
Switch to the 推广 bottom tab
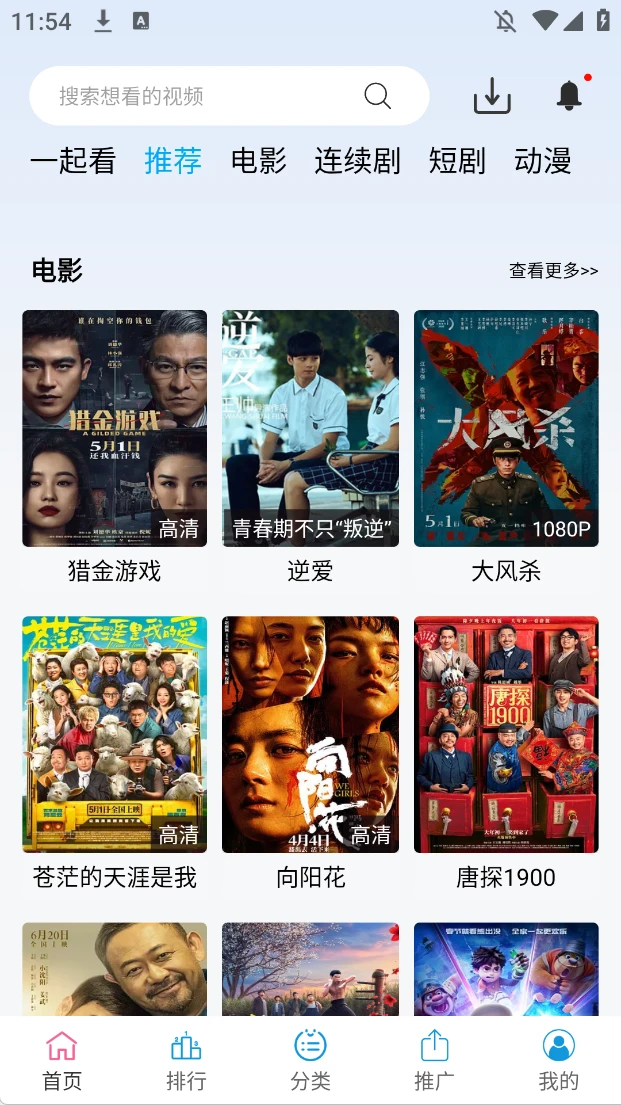pyautogui.click(x=434, y=1060)
